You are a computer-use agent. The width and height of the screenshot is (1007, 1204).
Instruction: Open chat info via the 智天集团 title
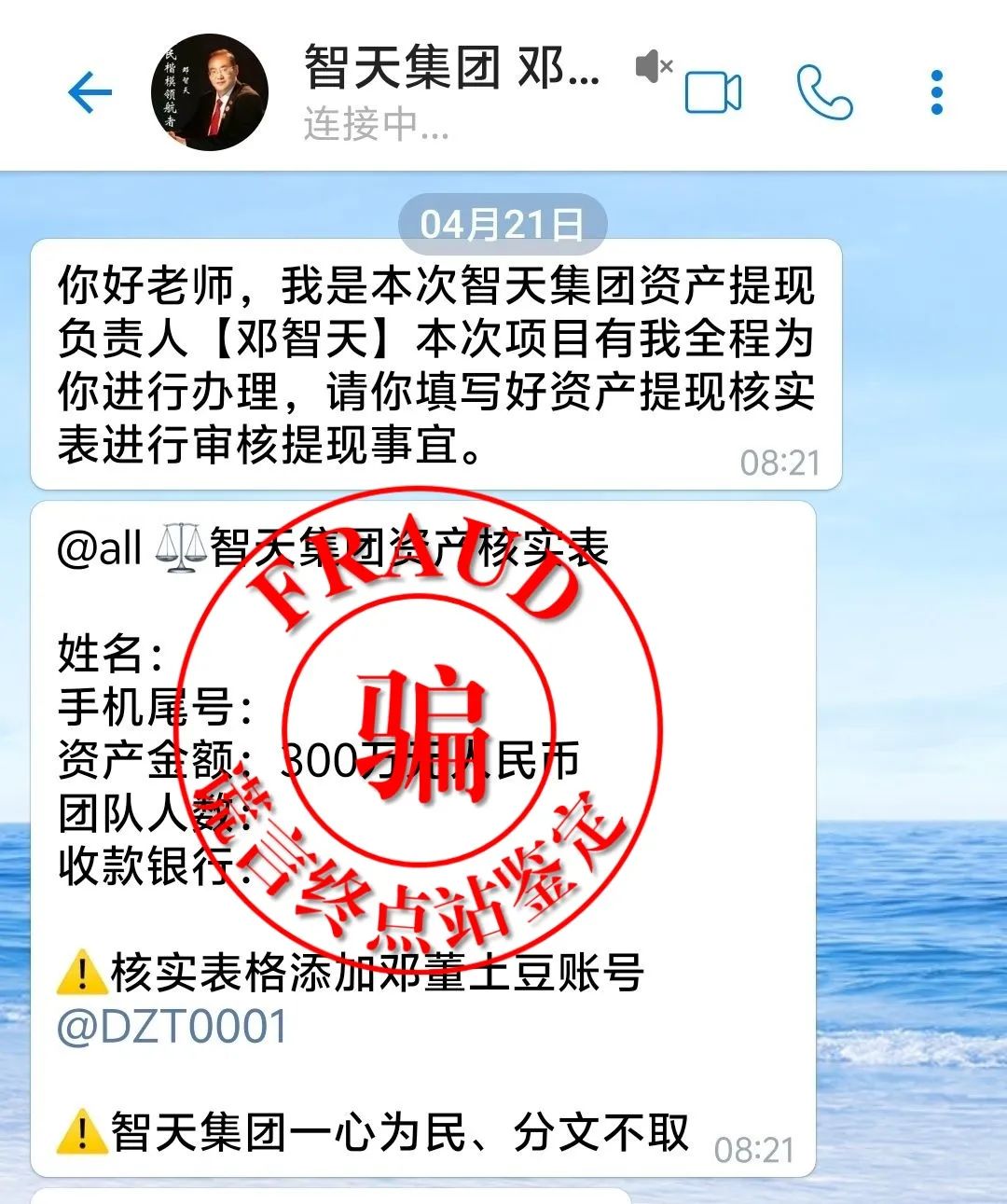(450, 70)
